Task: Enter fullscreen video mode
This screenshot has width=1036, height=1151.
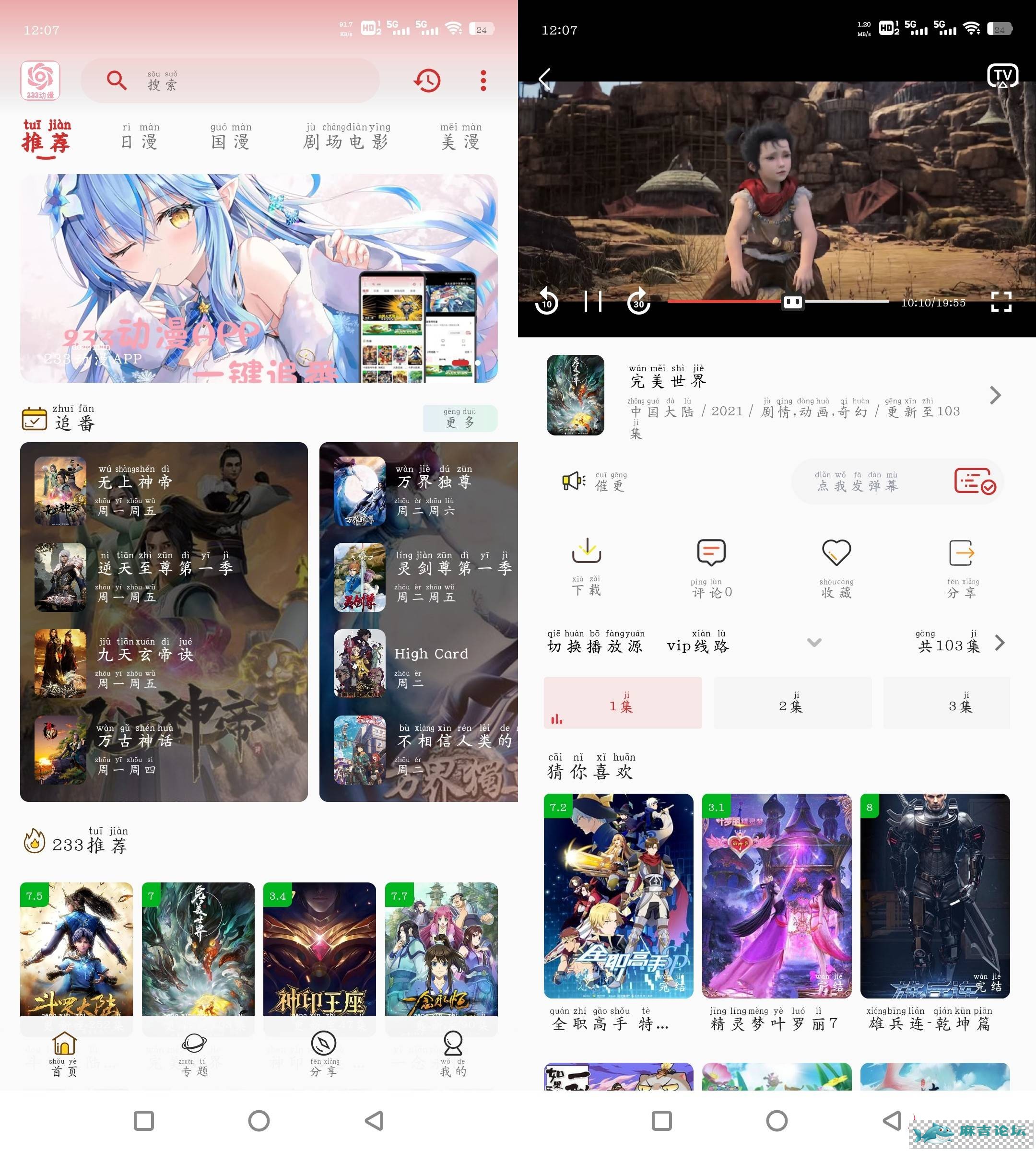Action: tap(1001, 302)
